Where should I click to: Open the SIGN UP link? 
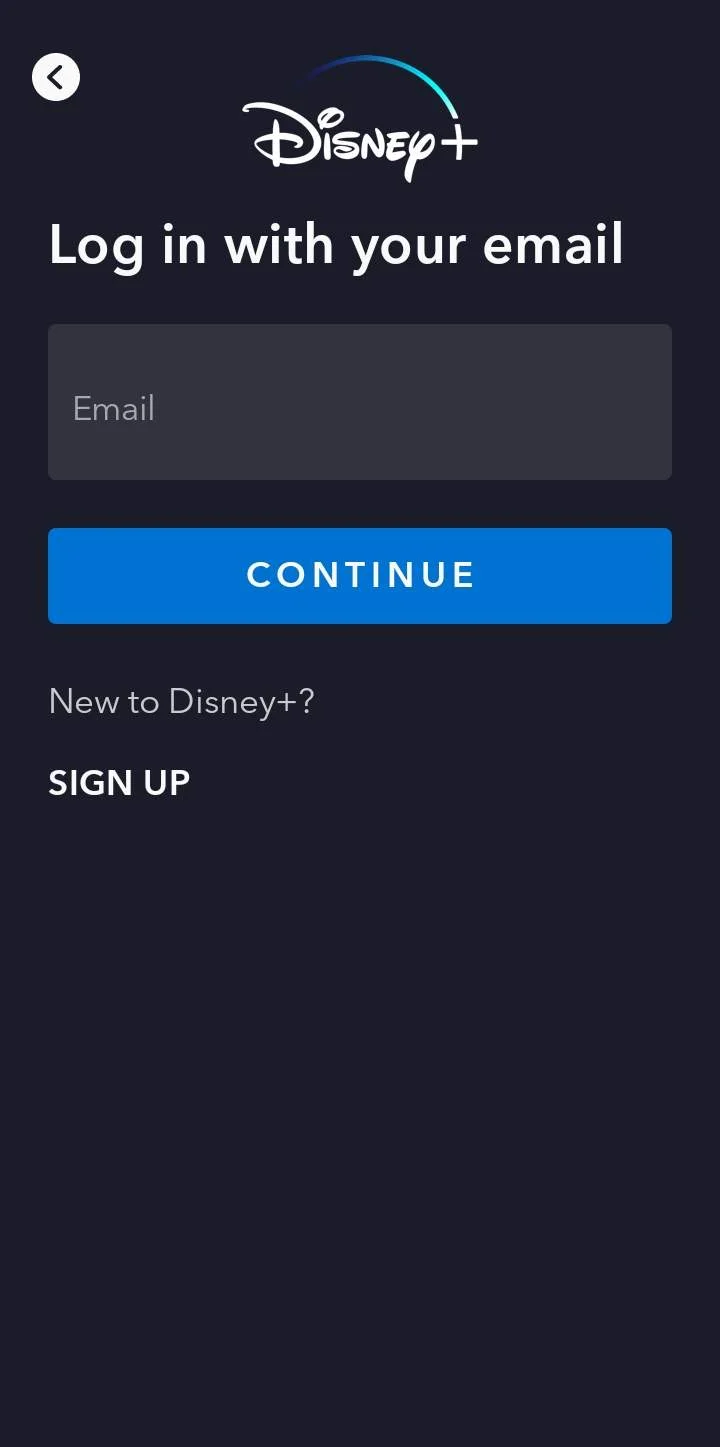tap(119, 783)
